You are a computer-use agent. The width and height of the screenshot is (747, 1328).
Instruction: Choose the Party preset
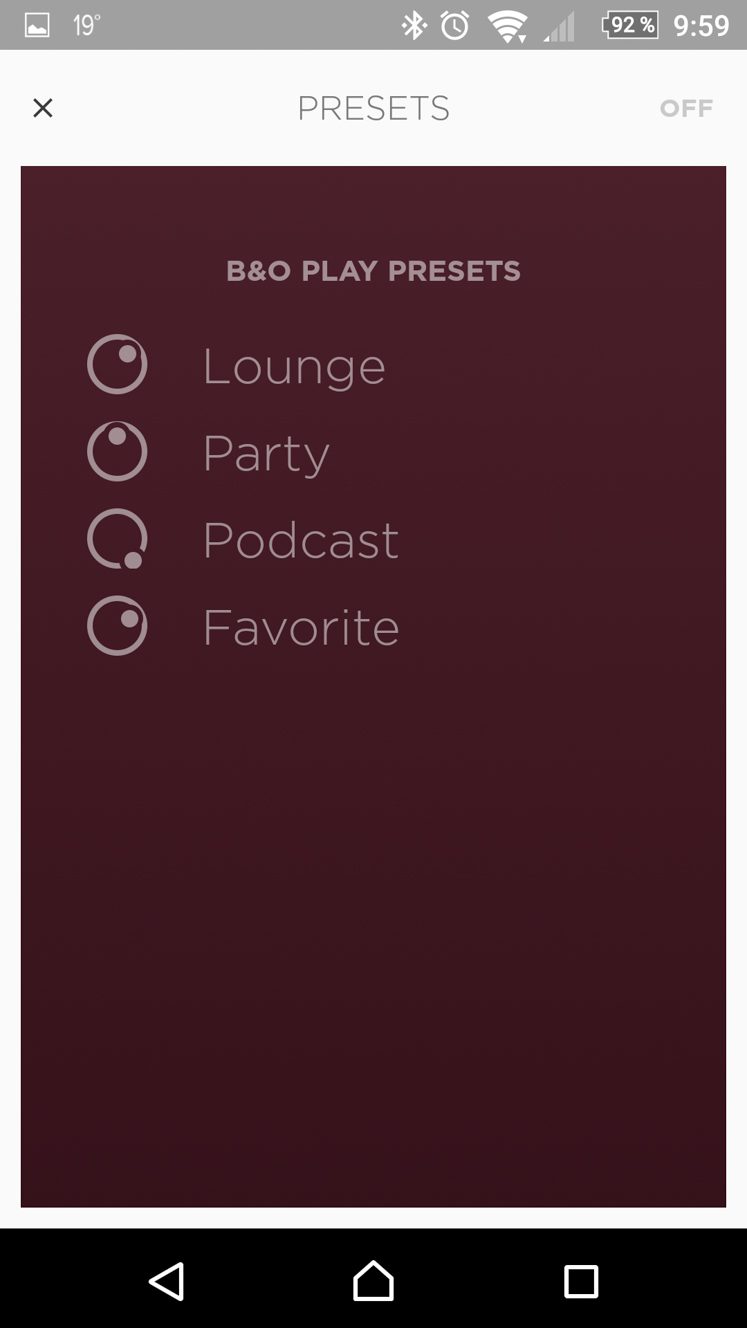pyautogui.click(x=208, y=453)
